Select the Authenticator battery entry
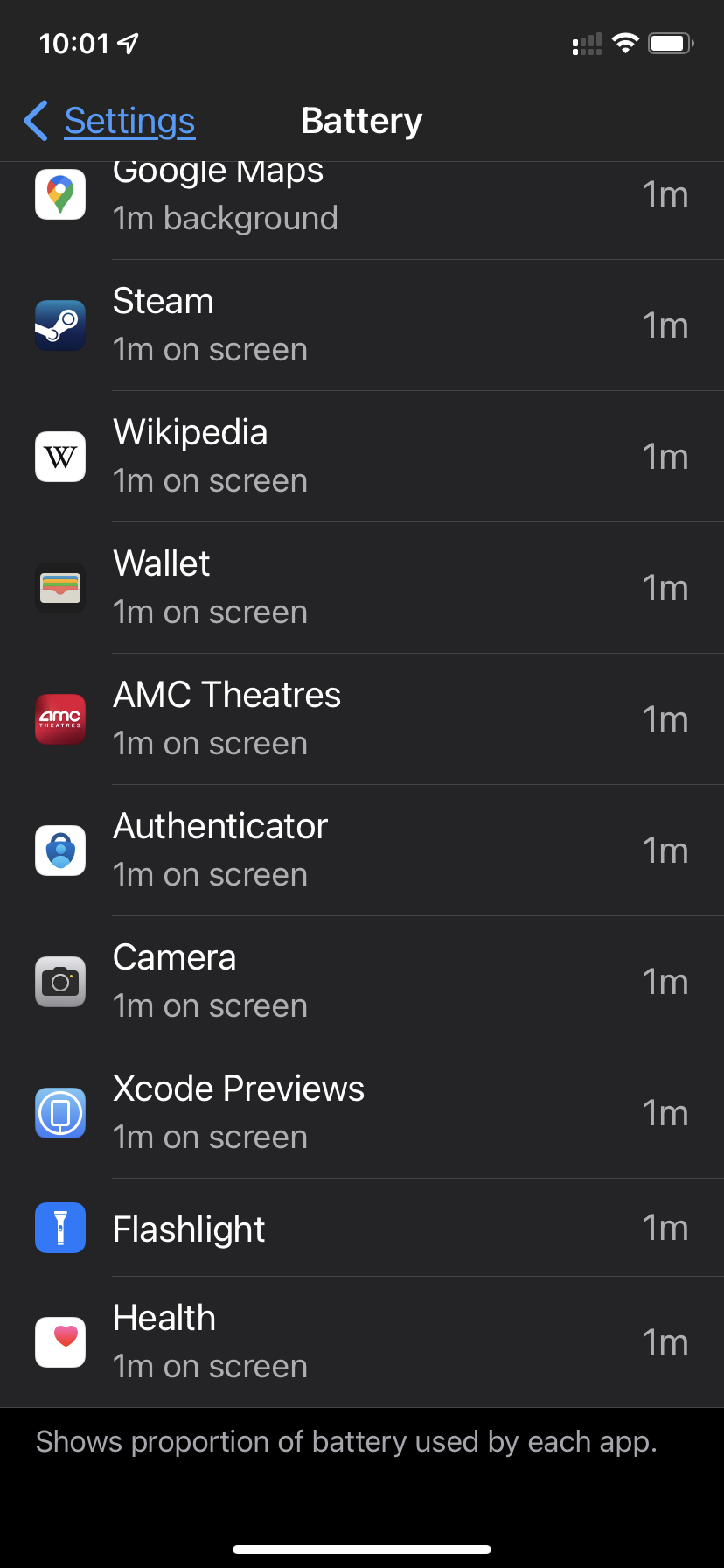This screenshot has height=1568, width=724. tap(362, 850)
